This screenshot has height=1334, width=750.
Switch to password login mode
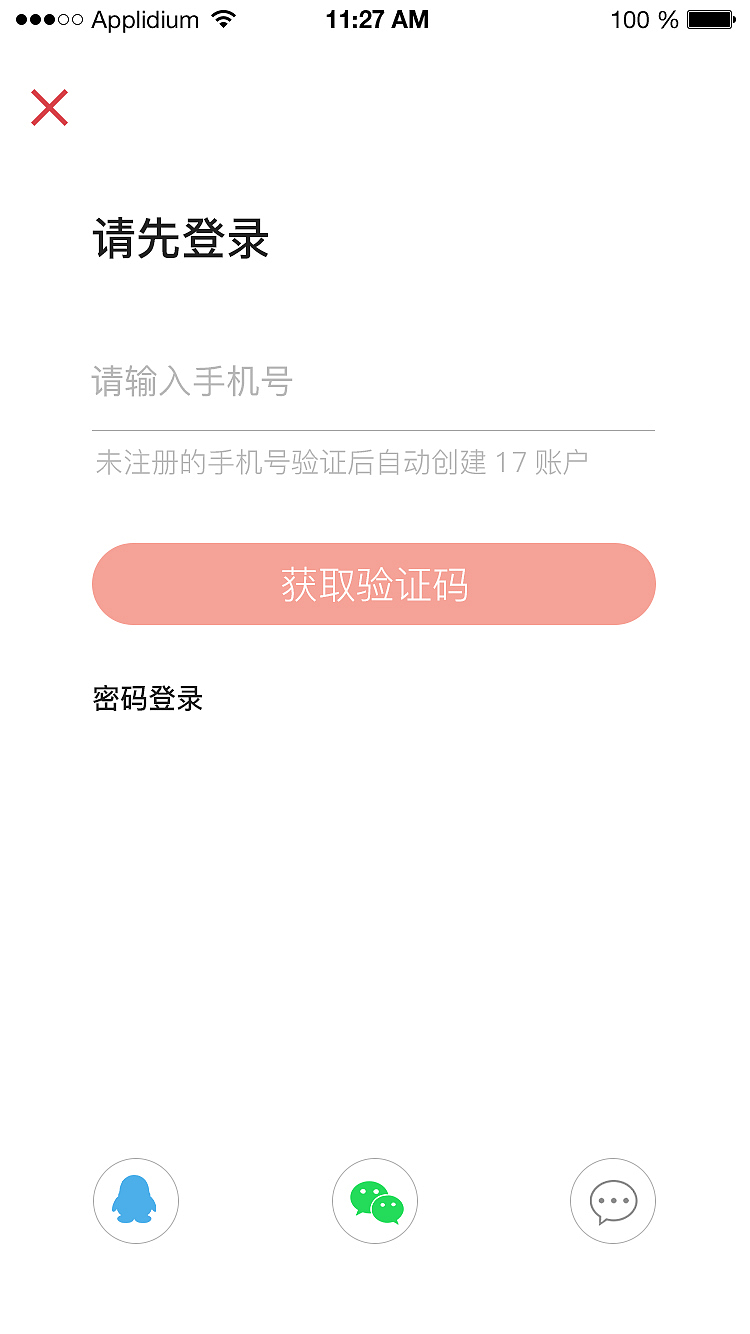click(146, 698)
